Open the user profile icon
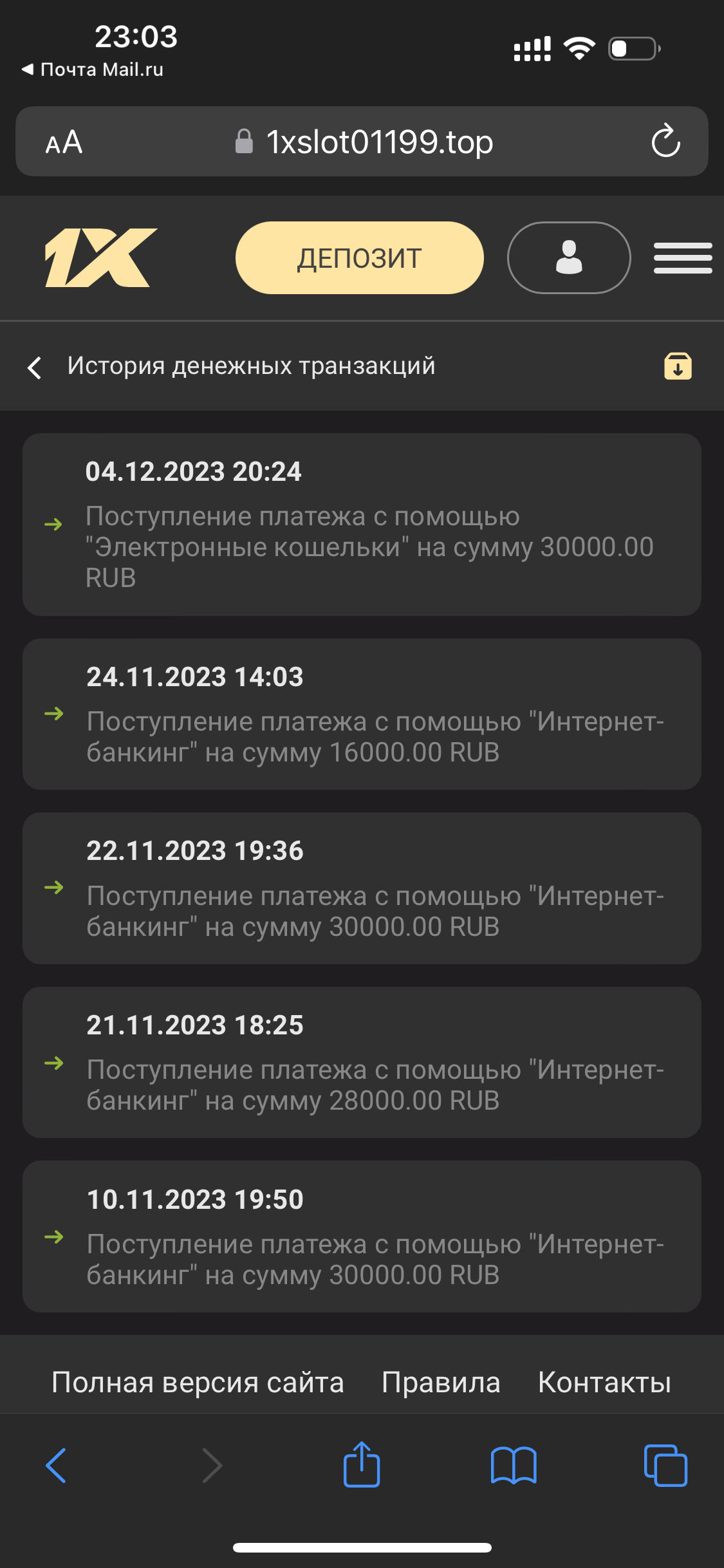This screenshot has width=724, height=1568. 568,258
